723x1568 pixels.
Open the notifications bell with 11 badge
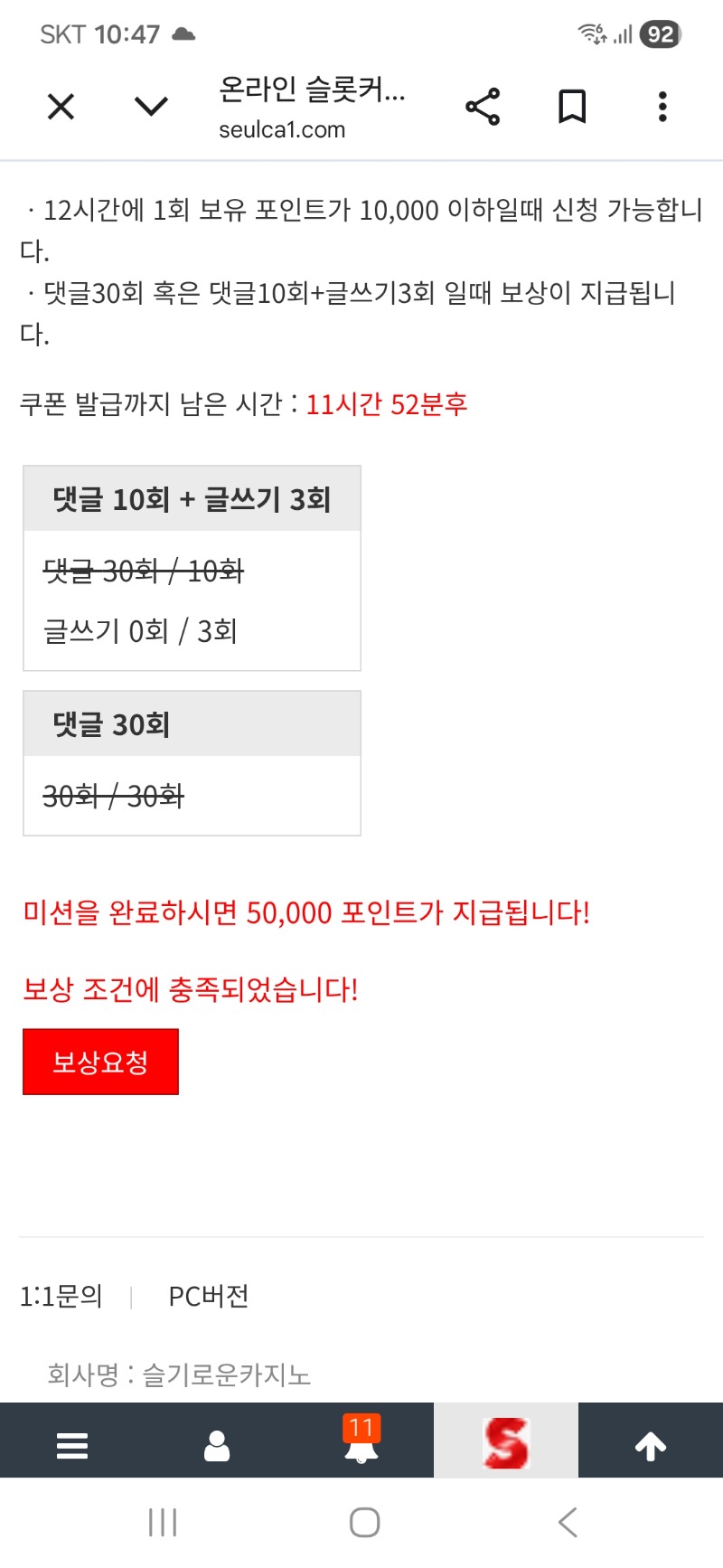click(361, 1443)
